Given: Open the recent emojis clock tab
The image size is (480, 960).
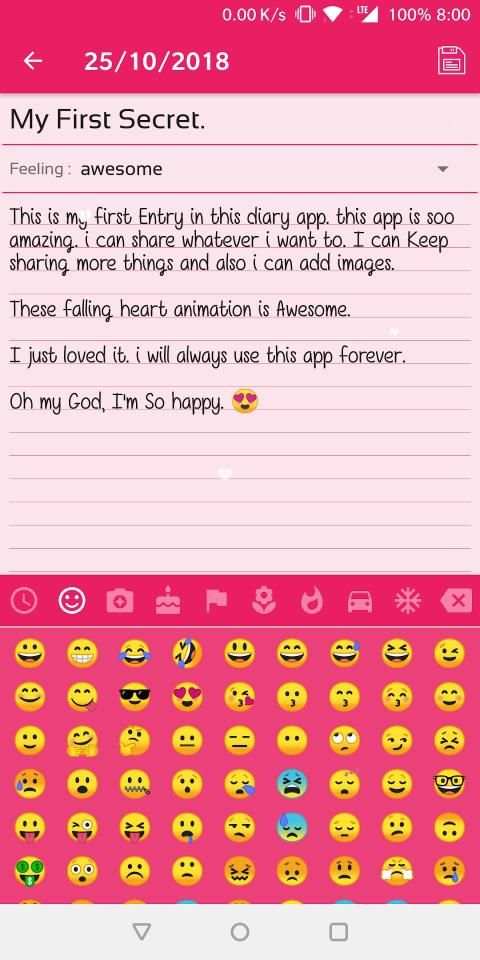Looking at the screenshot, I should pos(24,601).
